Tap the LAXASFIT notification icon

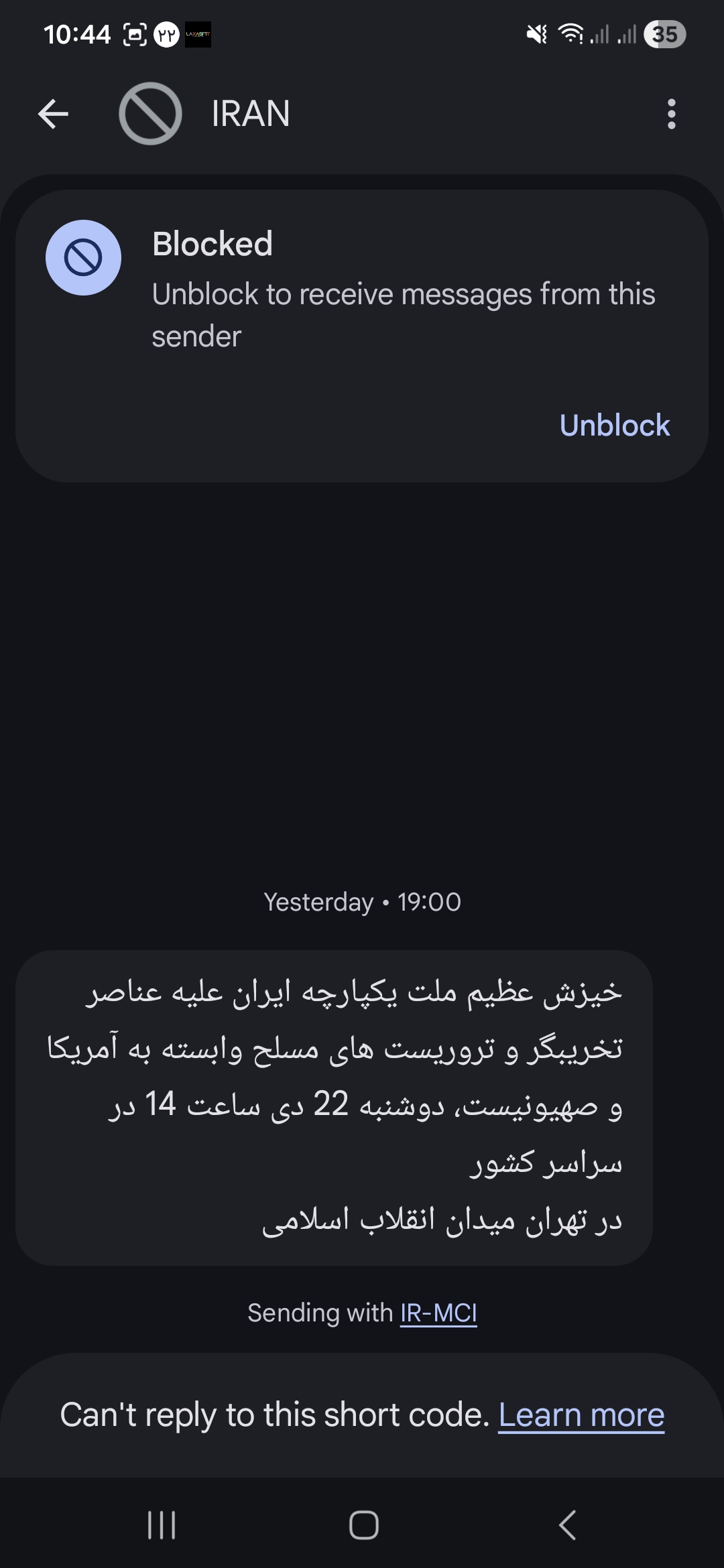196,35
